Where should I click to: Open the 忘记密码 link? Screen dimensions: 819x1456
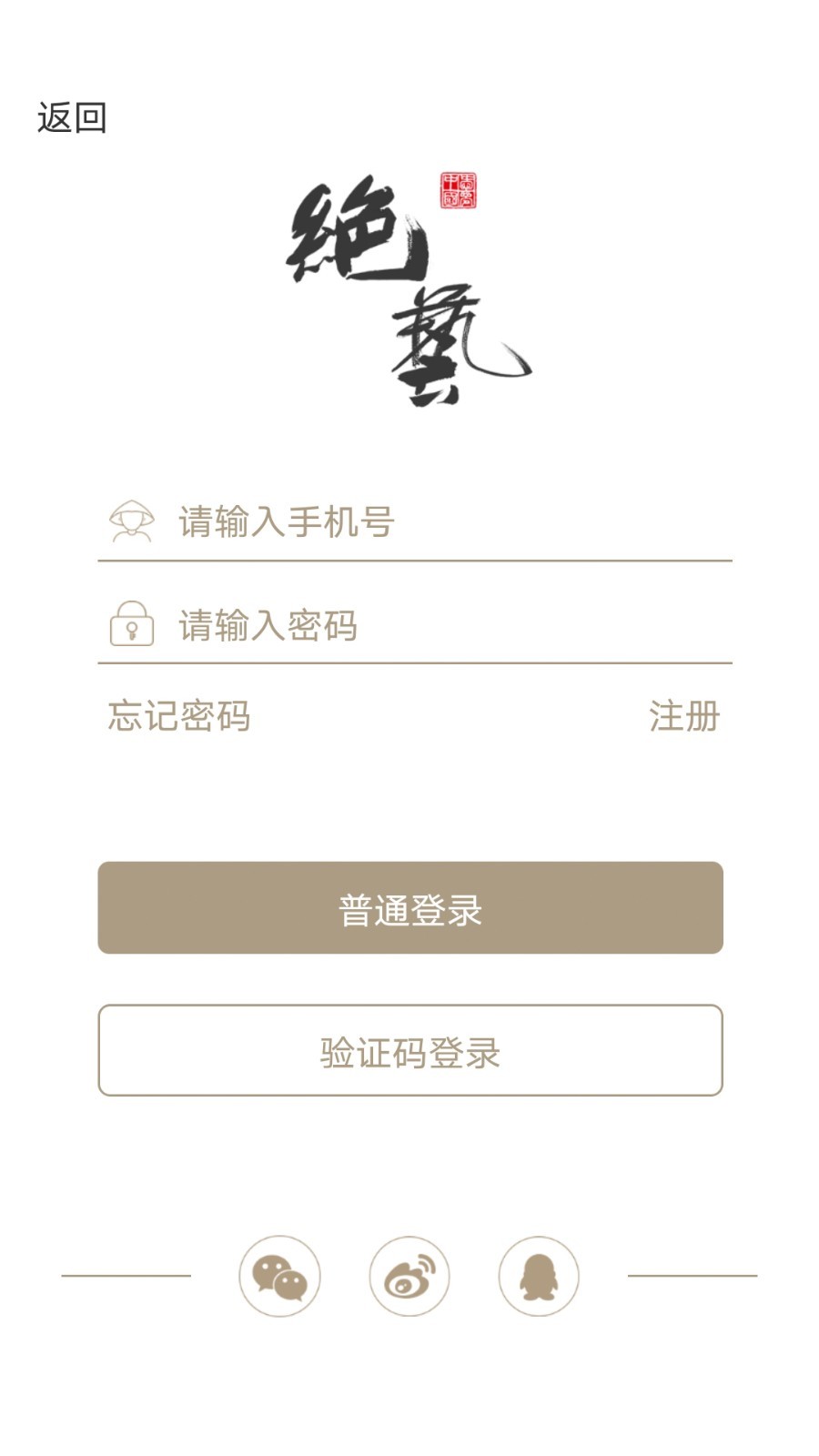179,716
